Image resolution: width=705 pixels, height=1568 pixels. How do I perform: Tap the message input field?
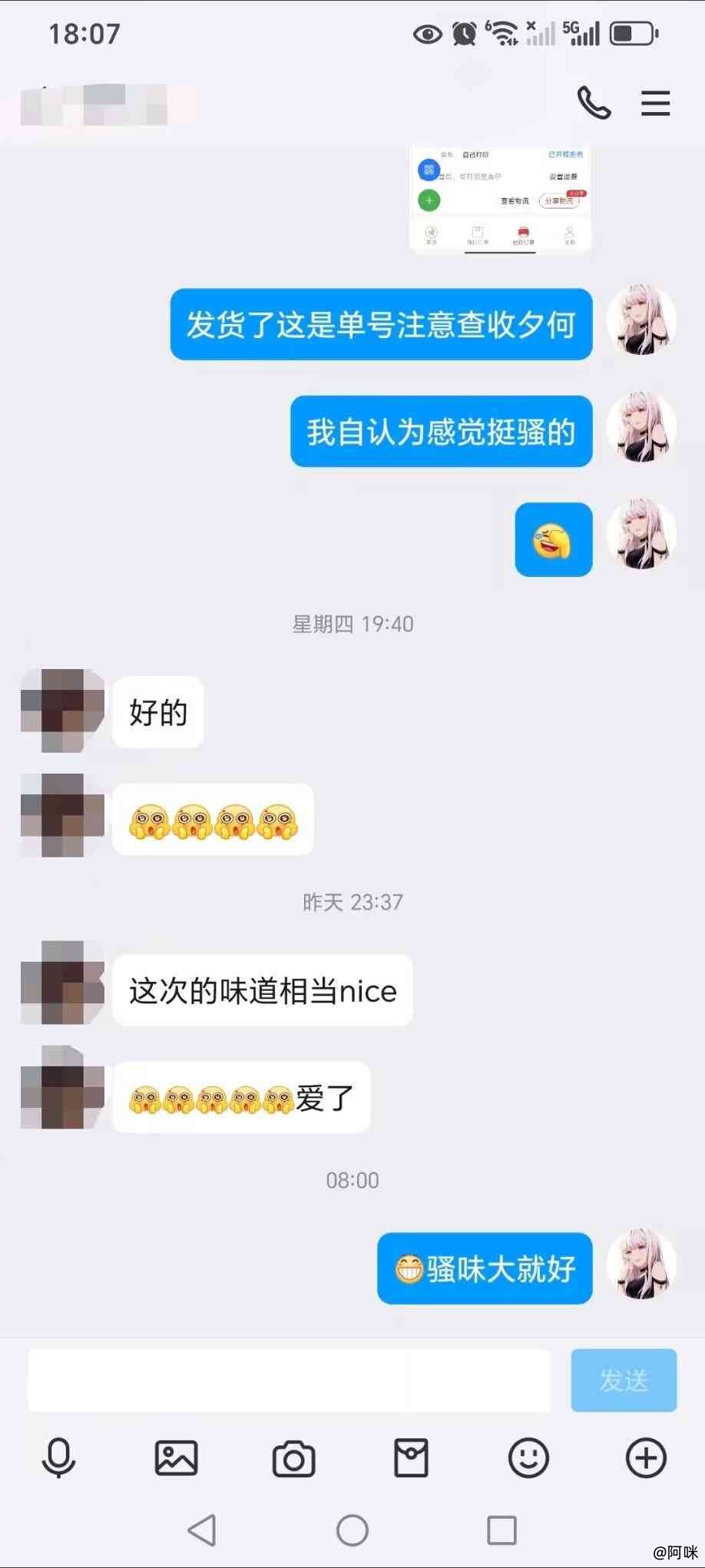[x=289, y=1381]
